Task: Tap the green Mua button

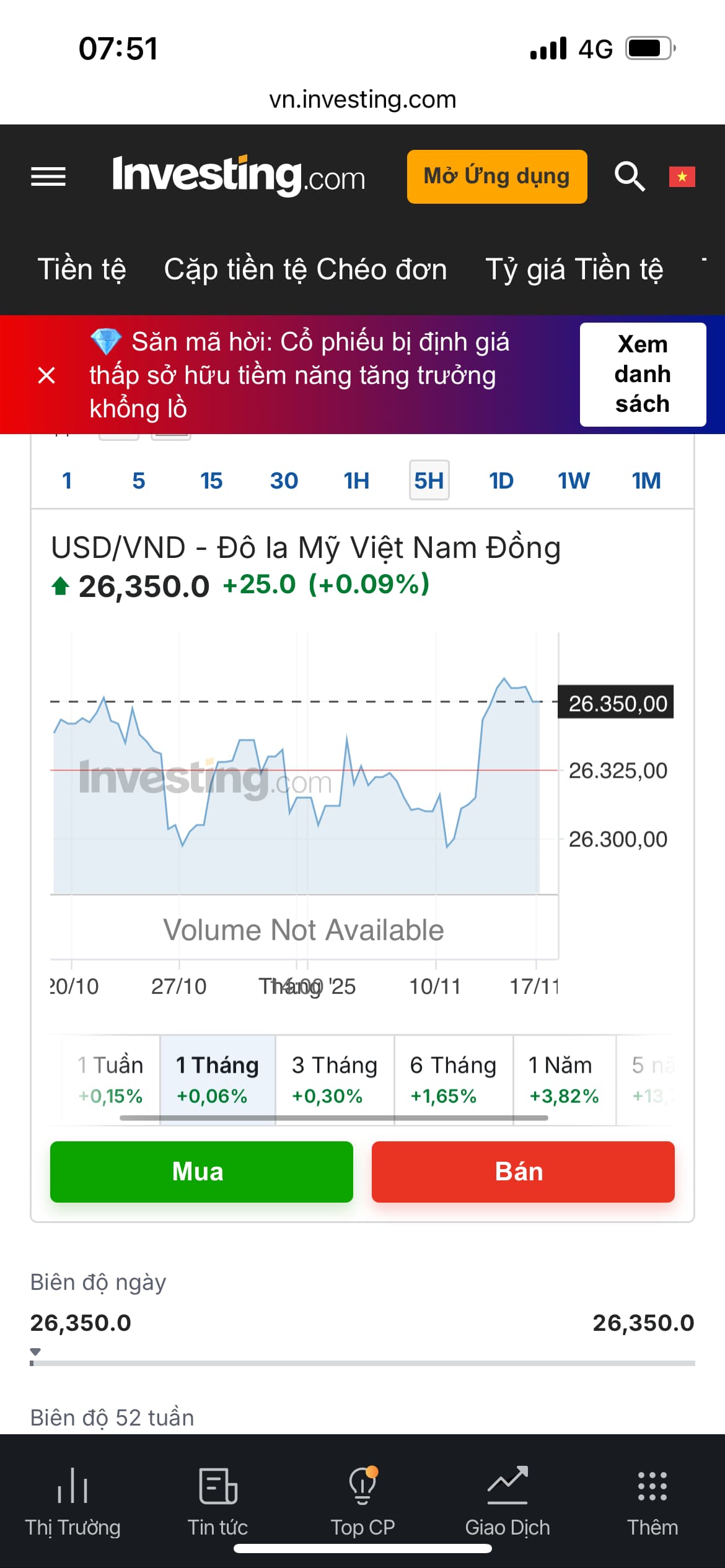Action: pyautogui.click(x=201, y=1172)
